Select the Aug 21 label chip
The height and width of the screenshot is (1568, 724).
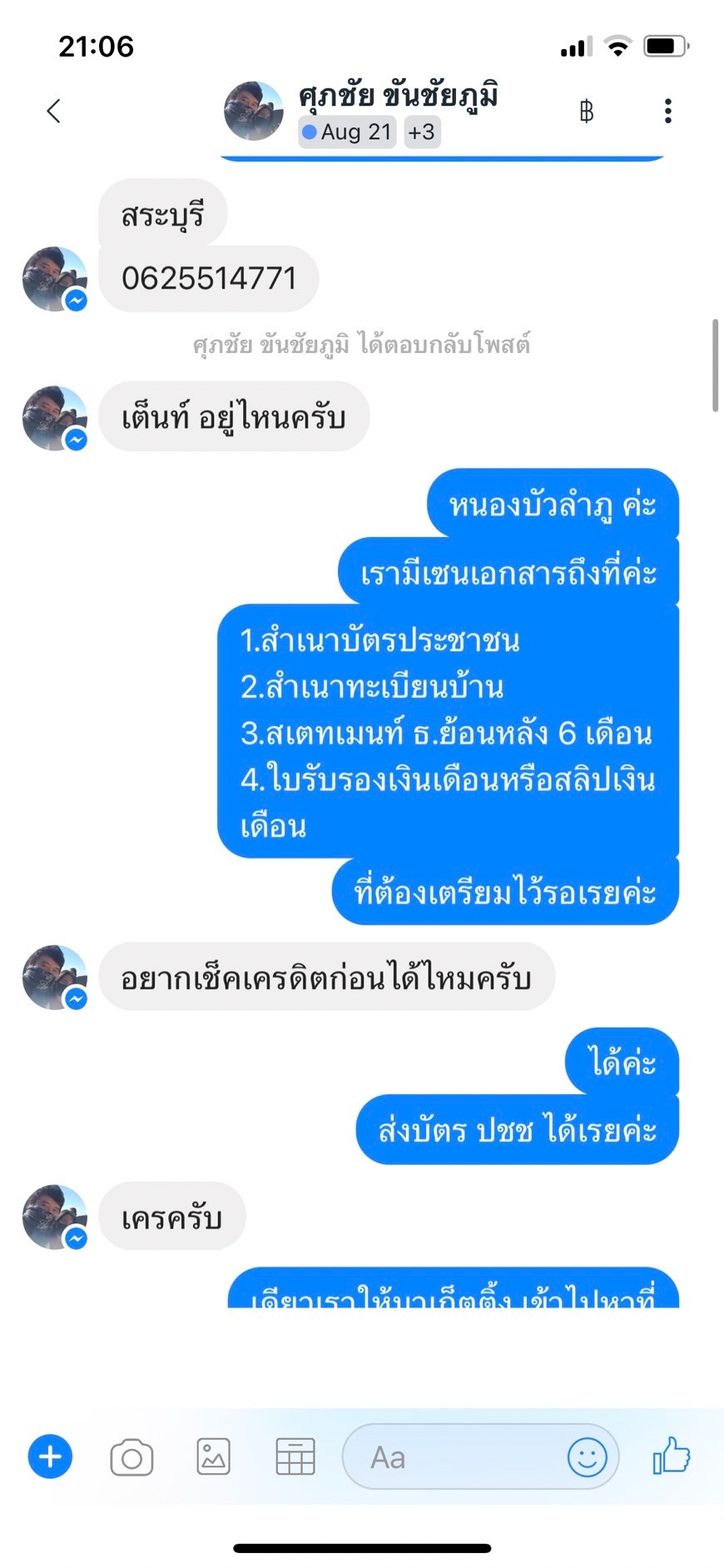tap(347, 132)
